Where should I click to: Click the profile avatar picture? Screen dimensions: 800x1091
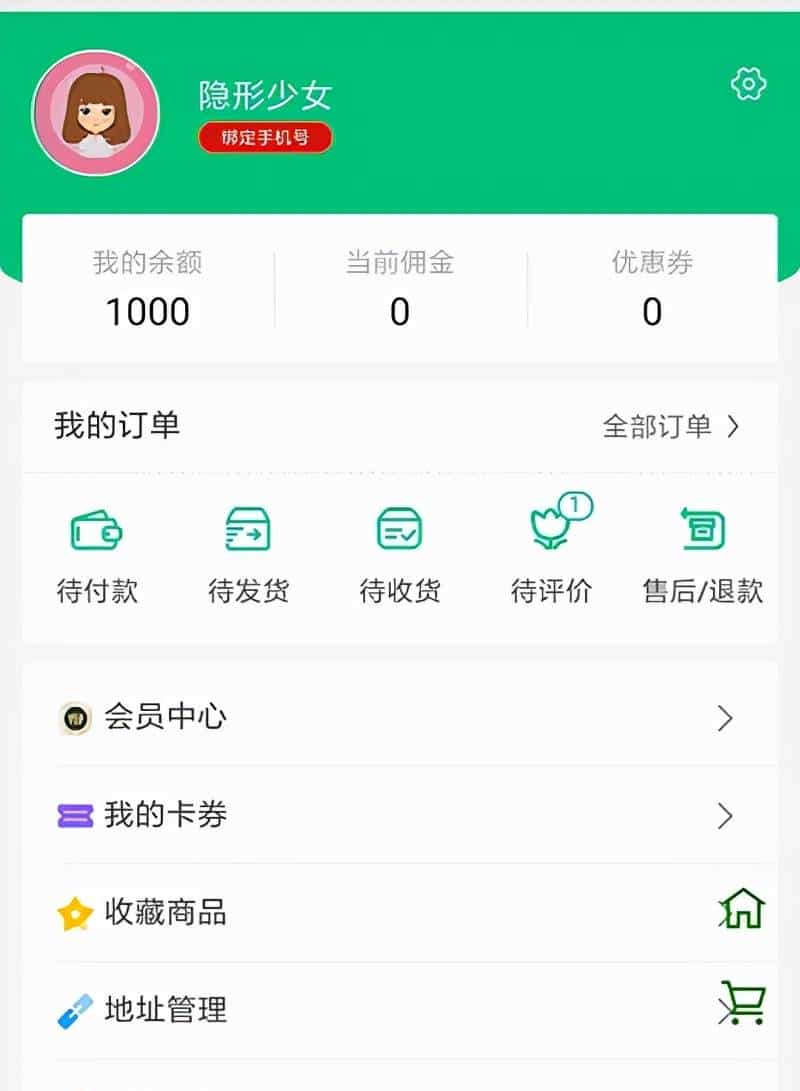point(96,113)
